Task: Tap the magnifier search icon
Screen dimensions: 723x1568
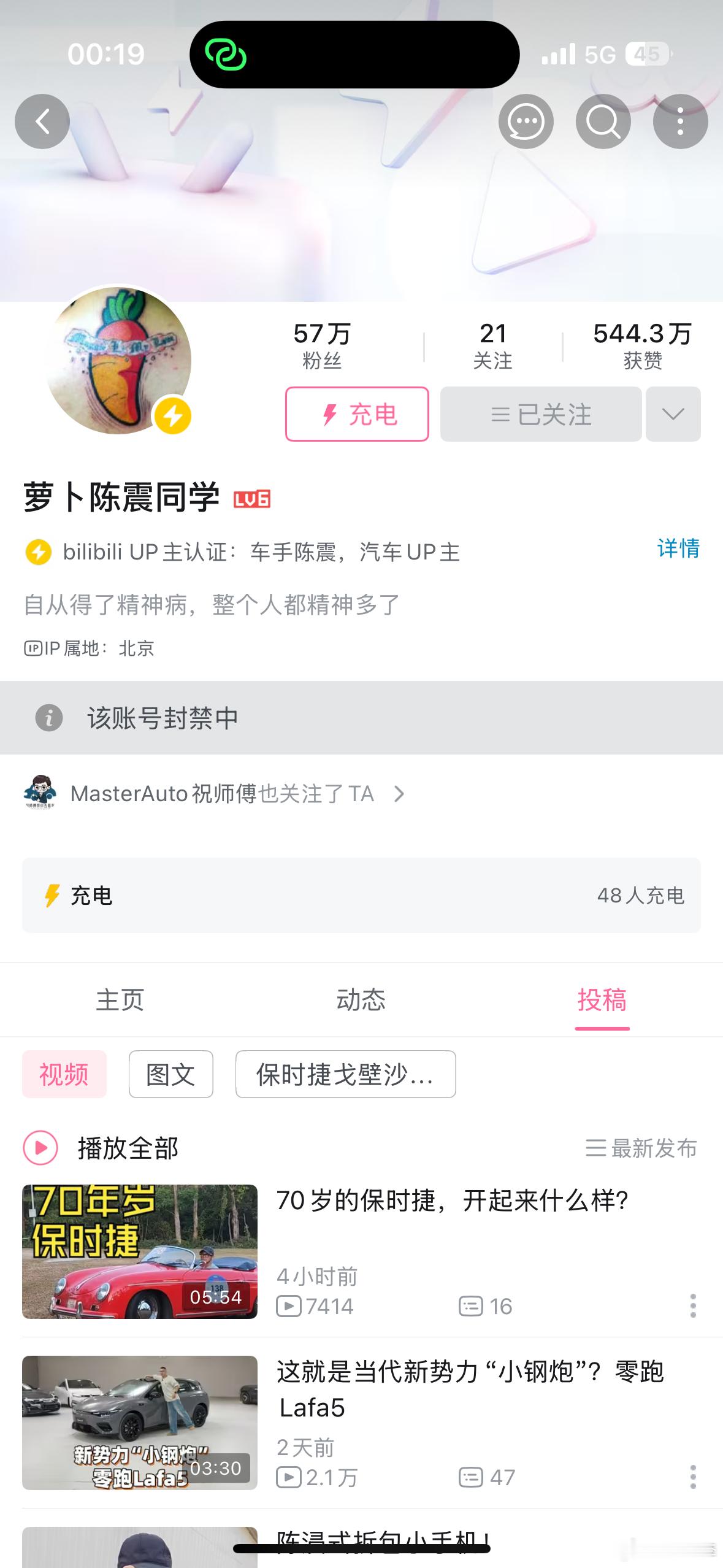Action: coord(603,121)
